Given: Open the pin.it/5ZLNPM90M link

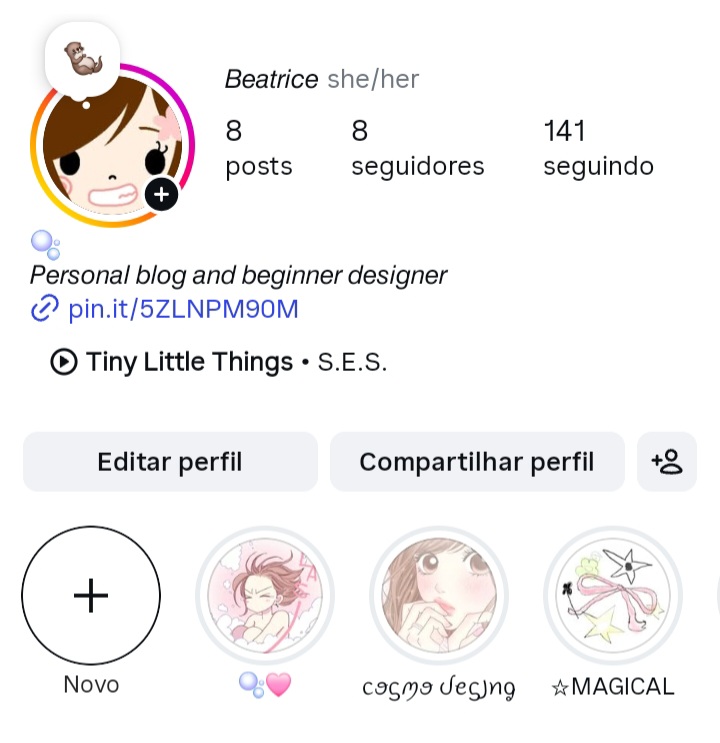Looking at the screenshot, I should pos(183,309).
